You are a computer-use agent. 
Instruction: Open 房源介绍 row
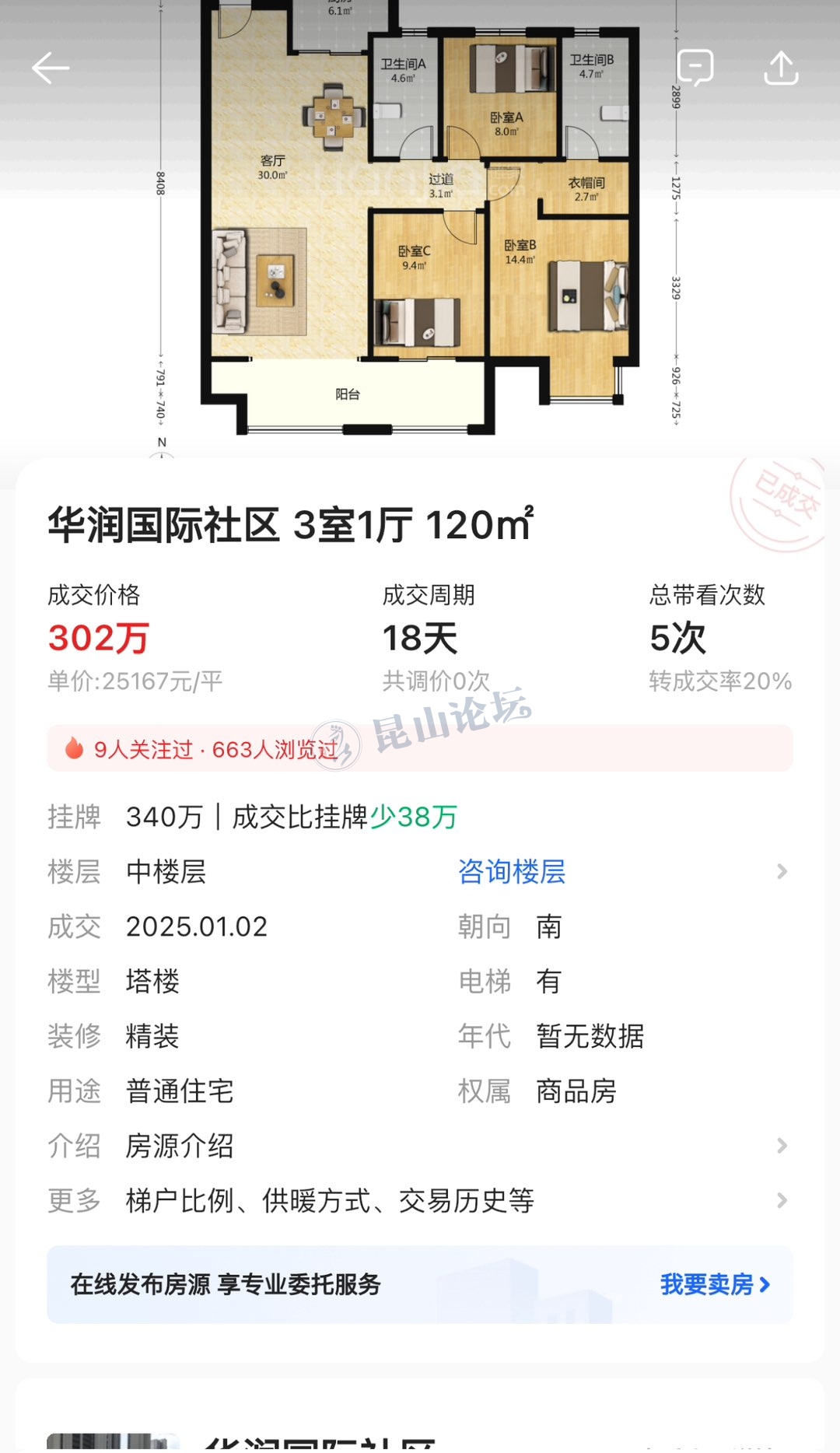click(420, 1146)
